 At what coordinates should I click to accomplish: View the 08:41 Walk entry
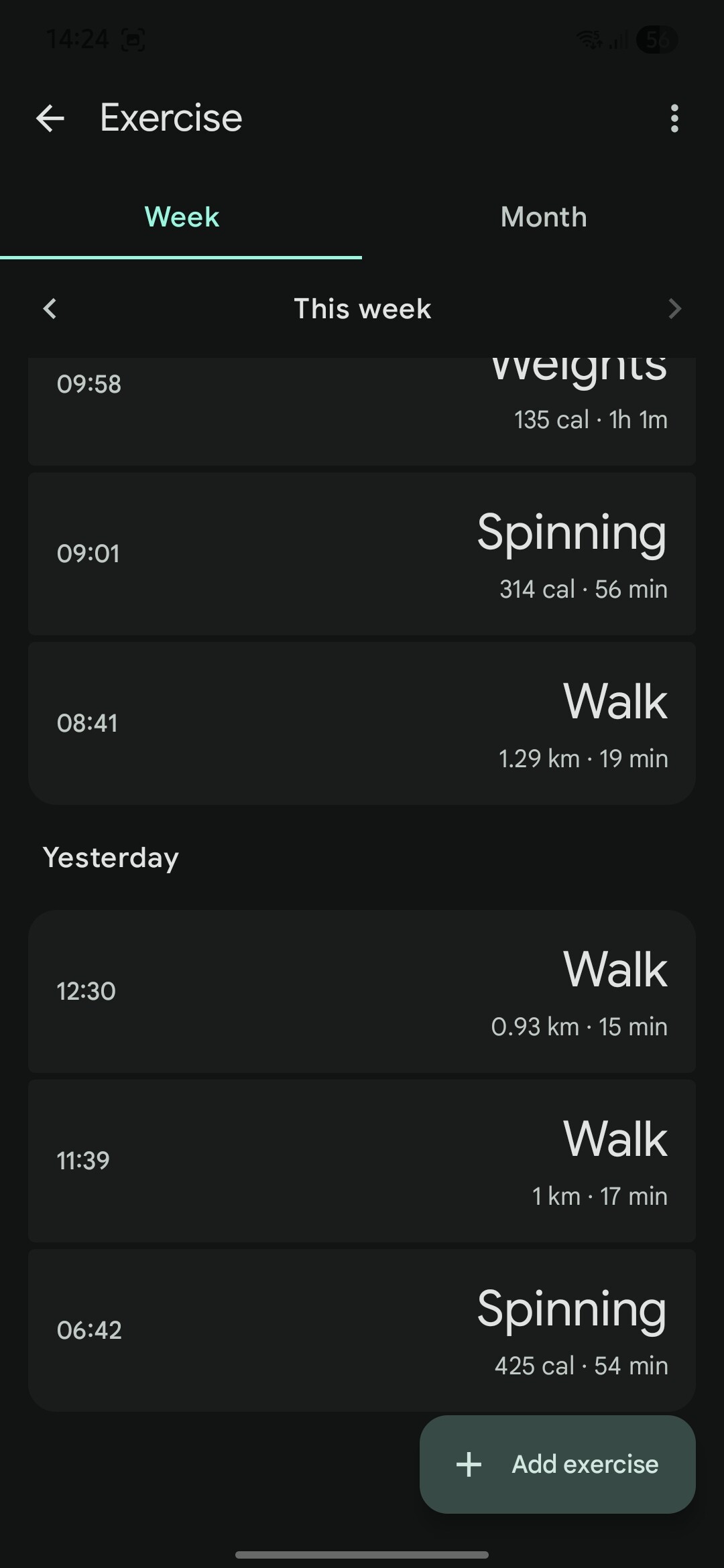tap(362, 724)
